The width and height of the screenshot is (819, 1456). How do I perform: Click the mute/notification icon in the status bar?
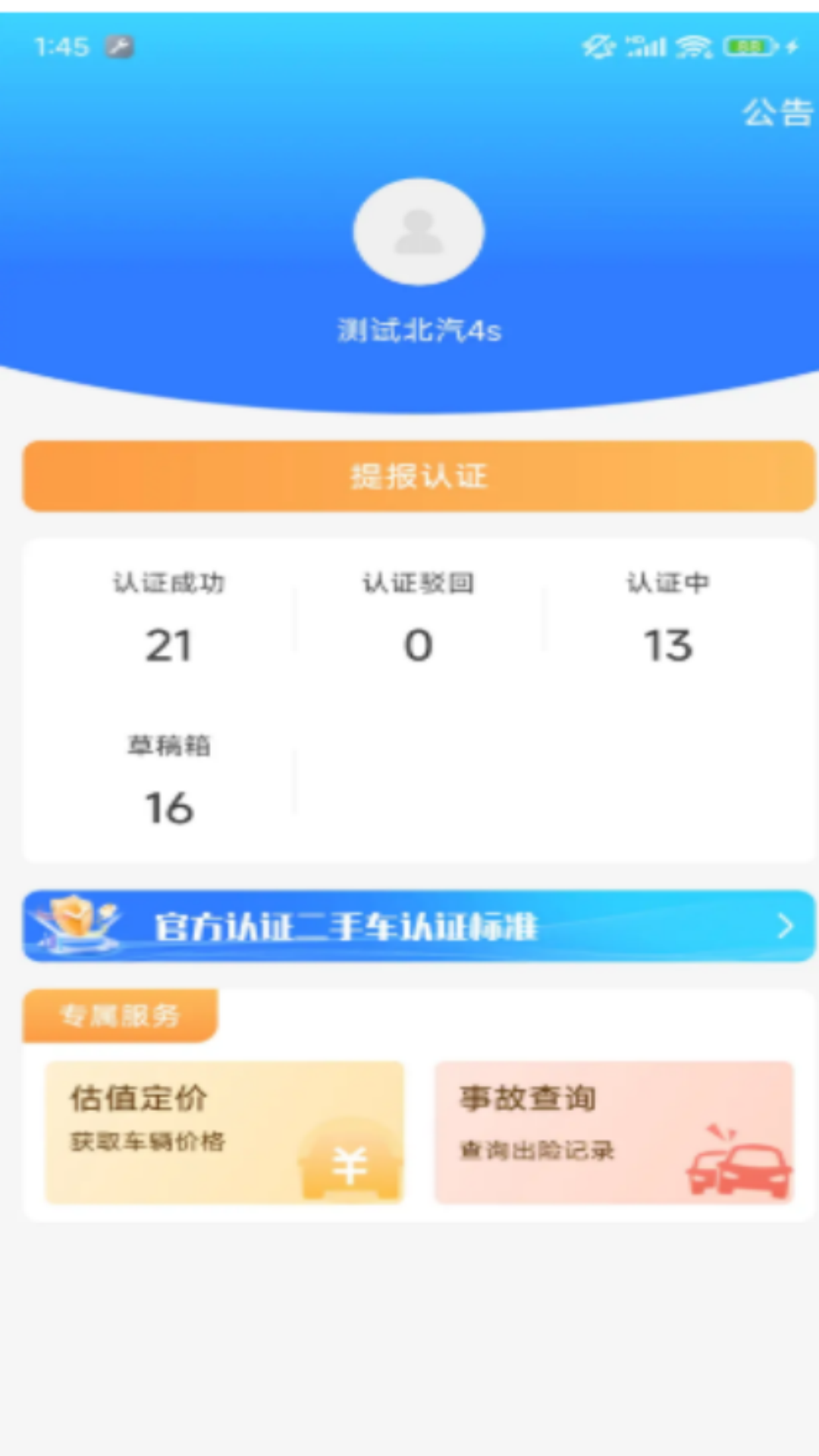tap(598, 47)
